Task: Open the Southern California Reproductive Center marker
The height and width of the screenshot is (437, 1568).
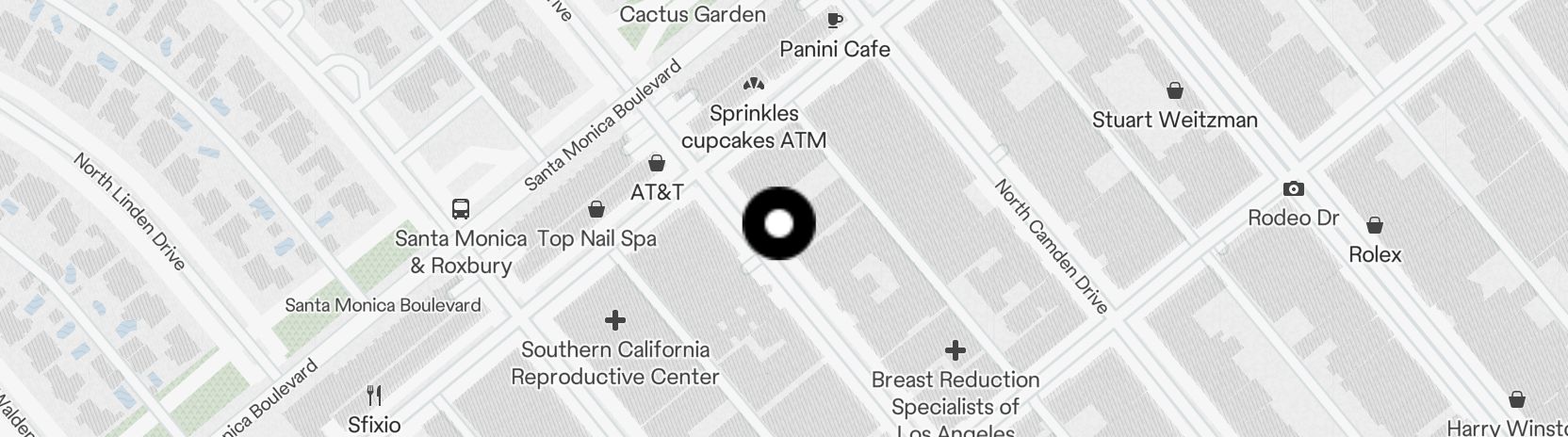Action: coord(615,321)
